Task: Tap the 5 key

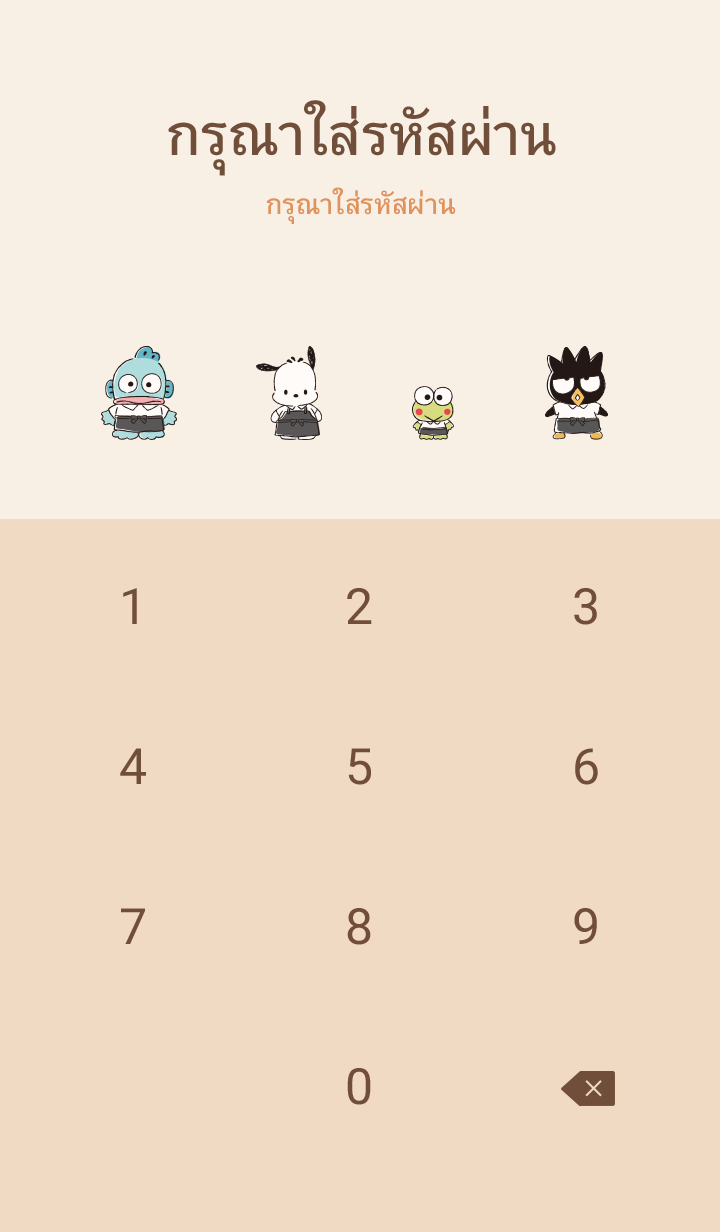Action: [359, 767]
